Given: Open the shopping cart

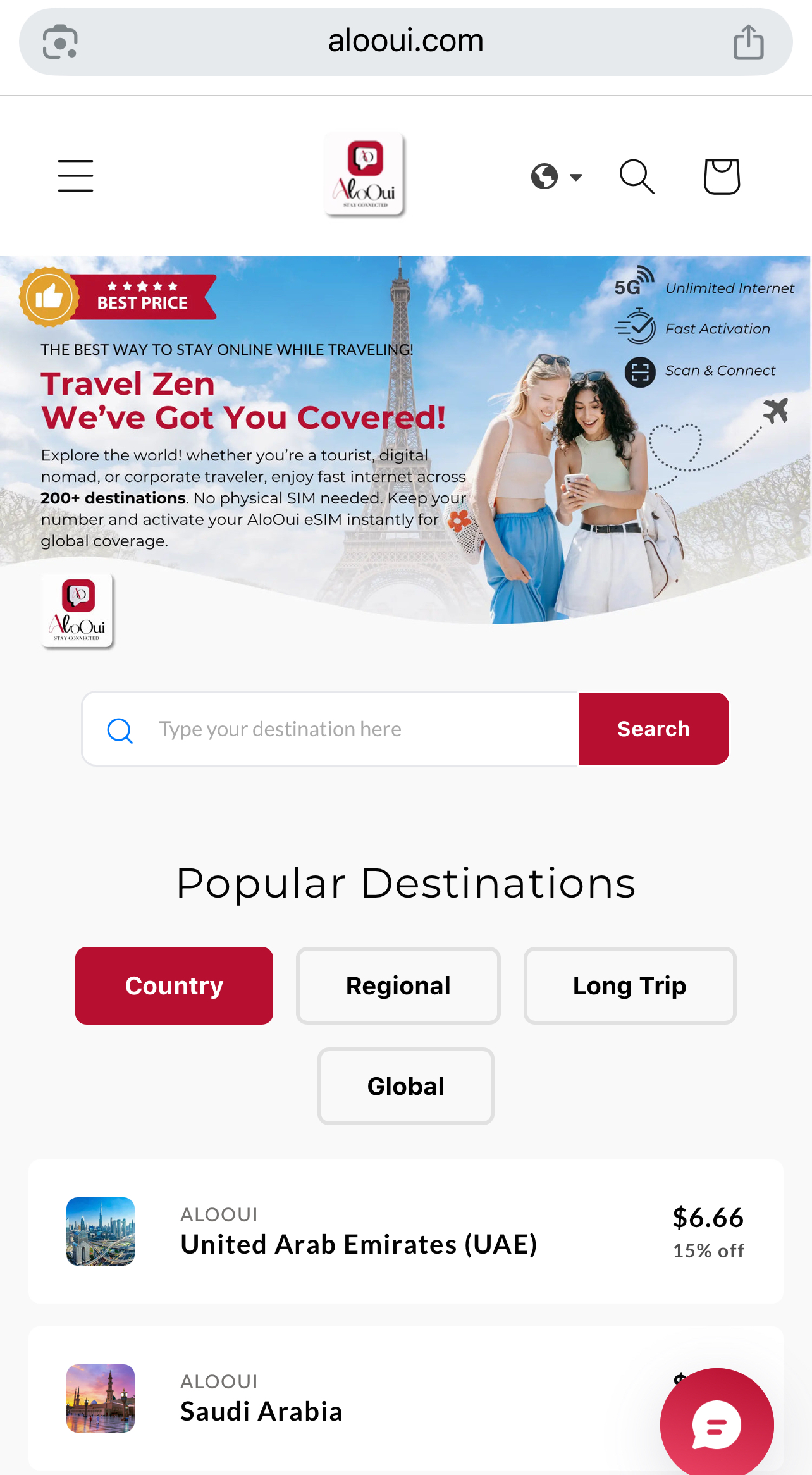Looking at the screenshot, I should (x=722, y=176).
